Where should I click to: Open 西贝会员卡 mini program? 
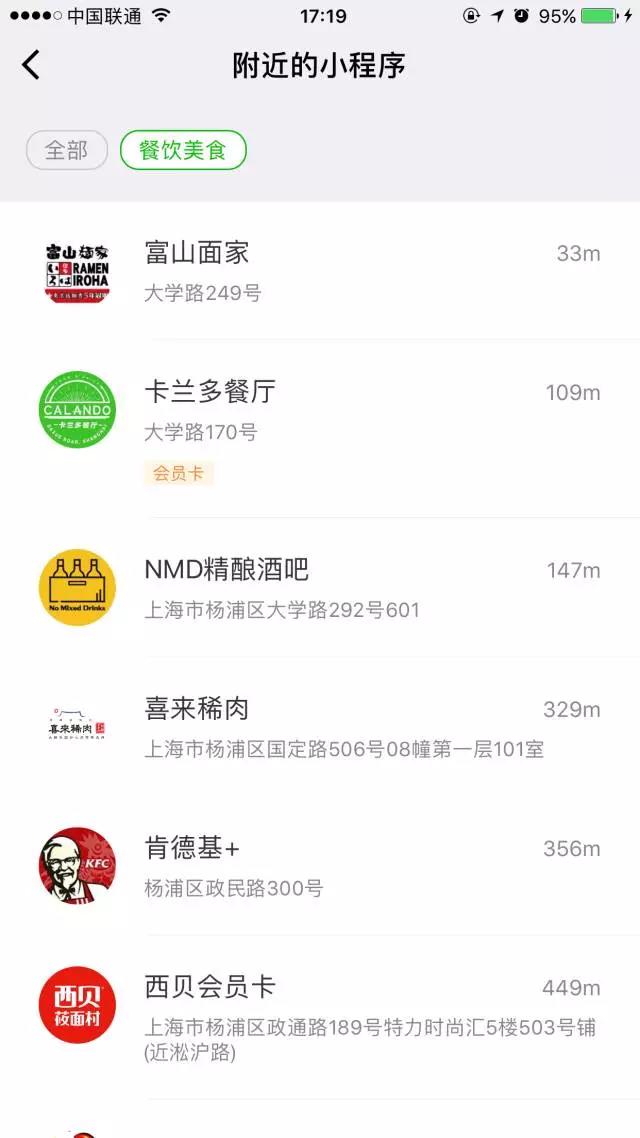(x=320, y=1017)
